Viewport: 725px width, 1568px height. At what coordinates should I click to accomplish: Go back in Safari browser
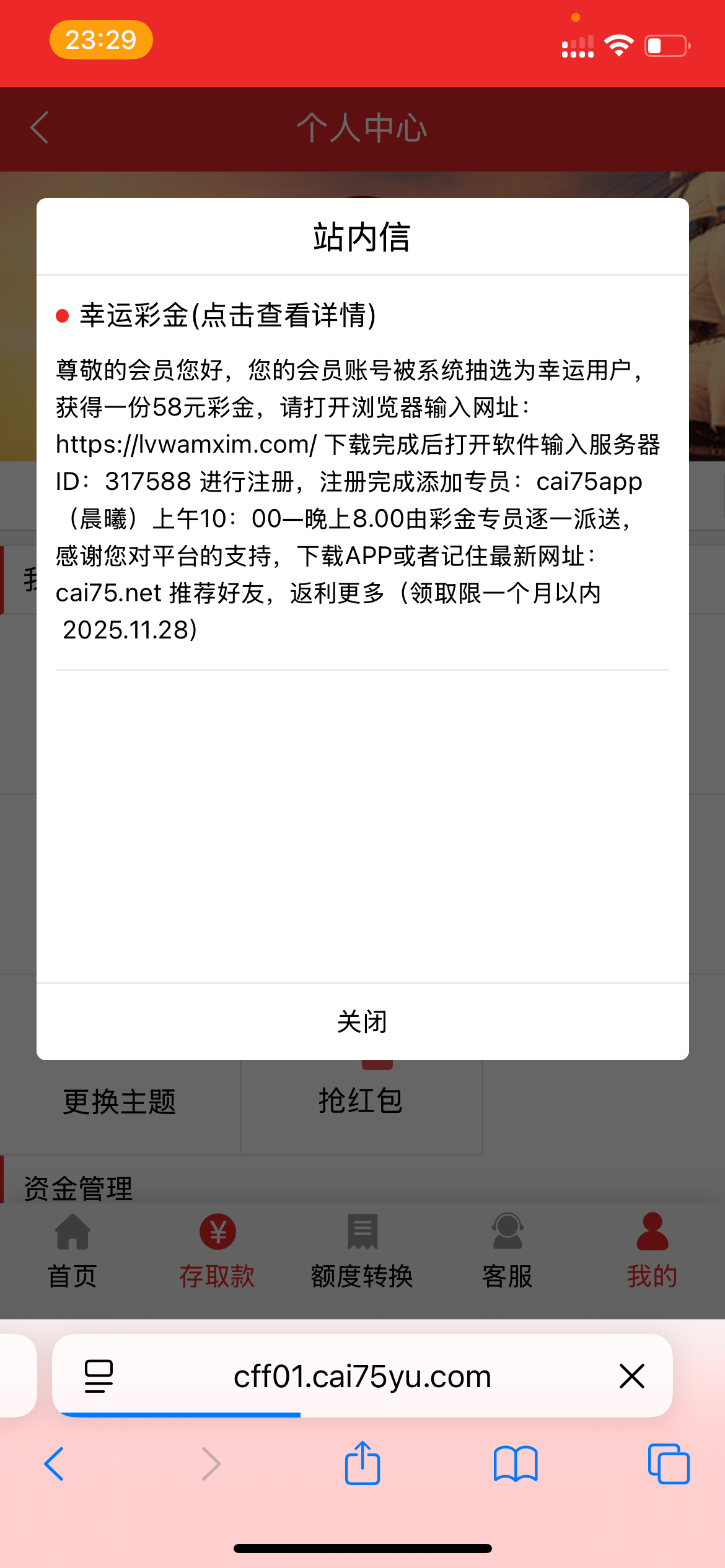point(55,1464)
